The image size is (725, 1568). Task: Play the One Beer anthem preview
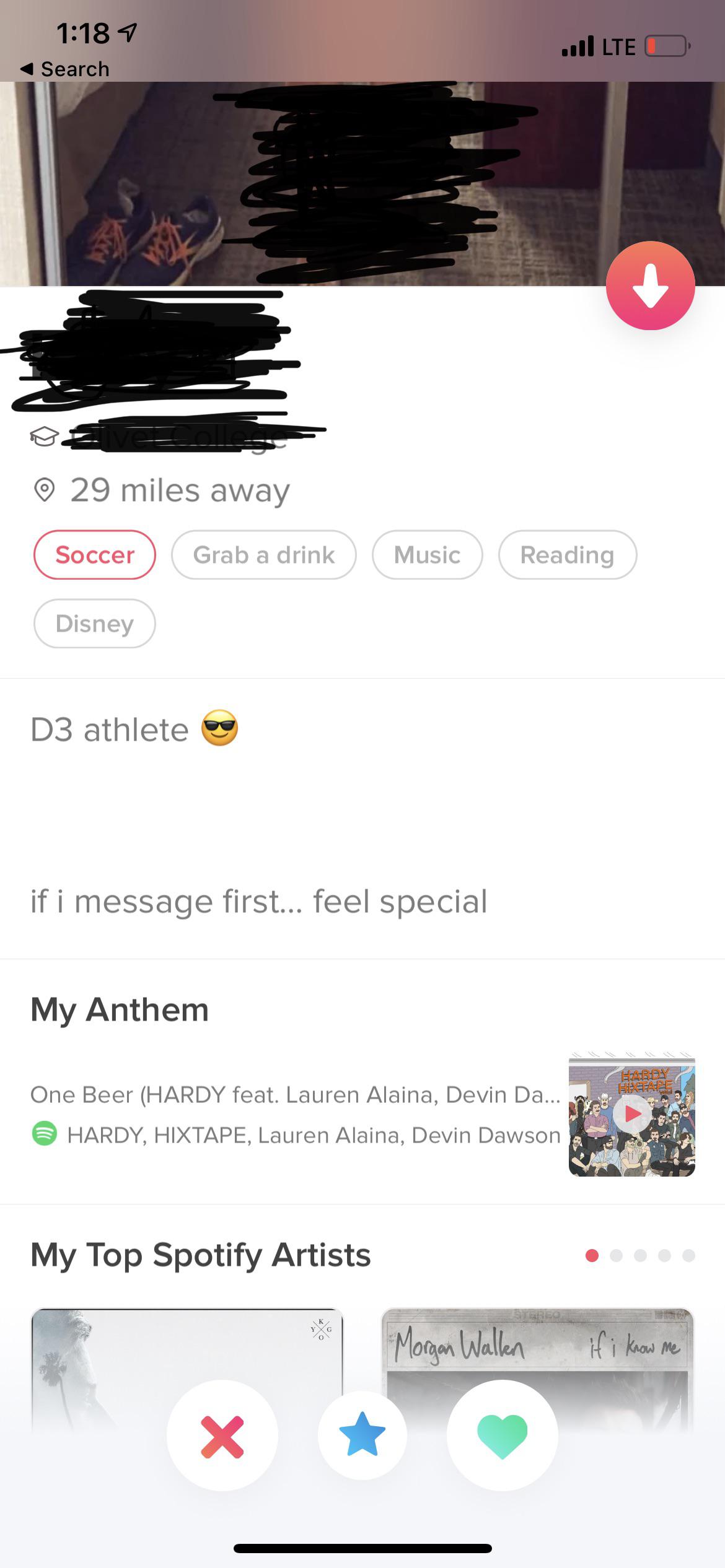coord(632,1114)
